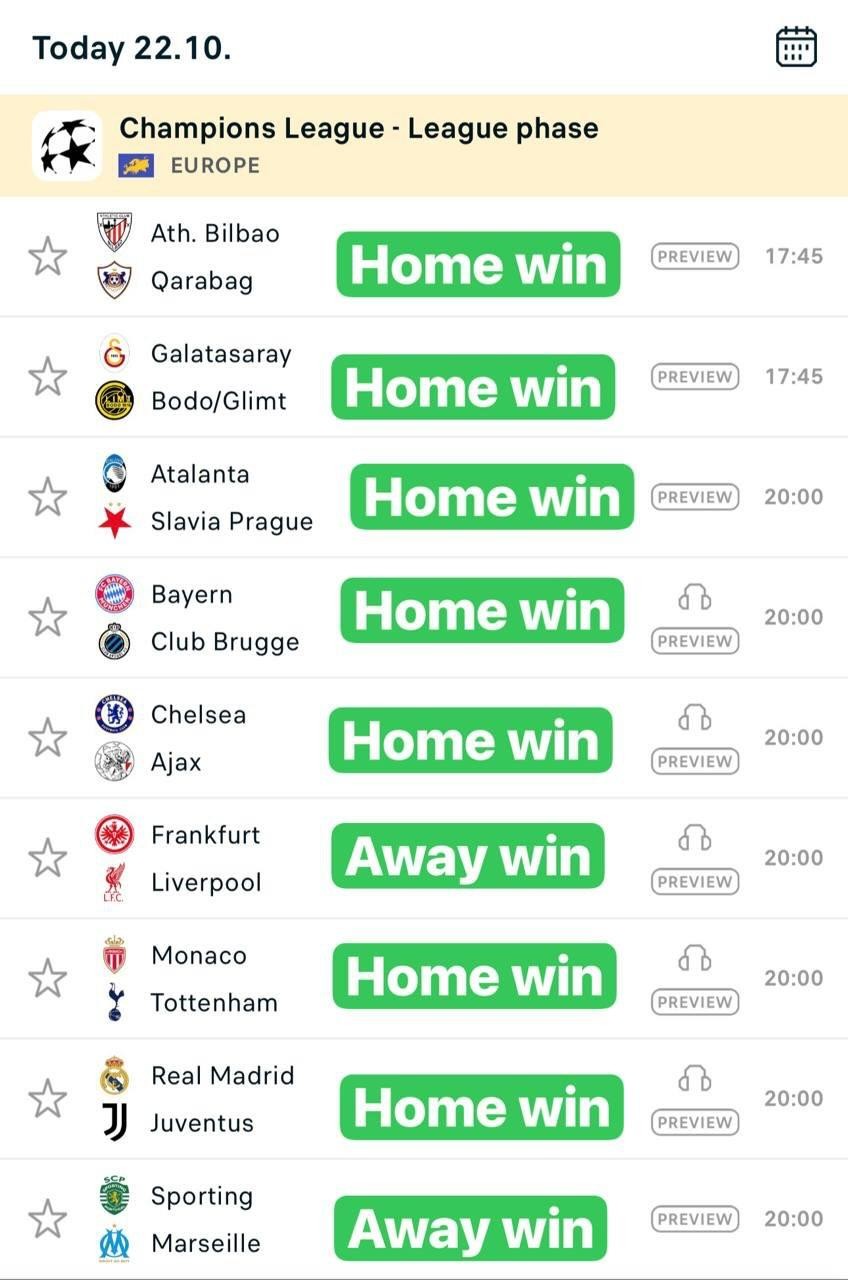The height and width of the screenshot is (1280, 848).
Task: Open preview for Sporting vs Marseille
Action: 695,1219
